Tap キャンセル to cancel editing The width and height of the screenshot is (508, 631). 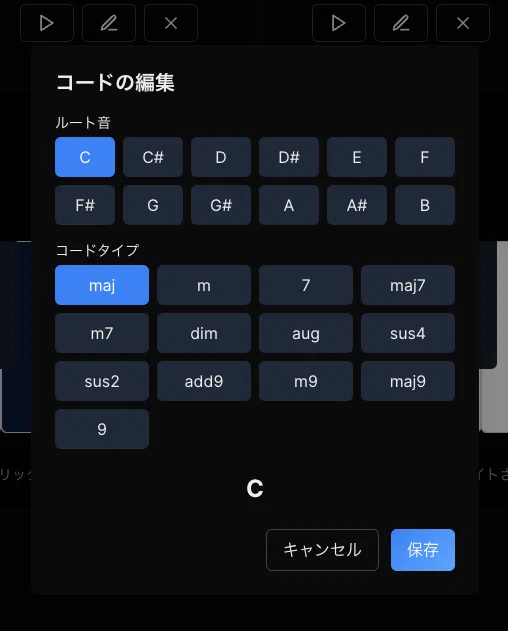point(322,550)
